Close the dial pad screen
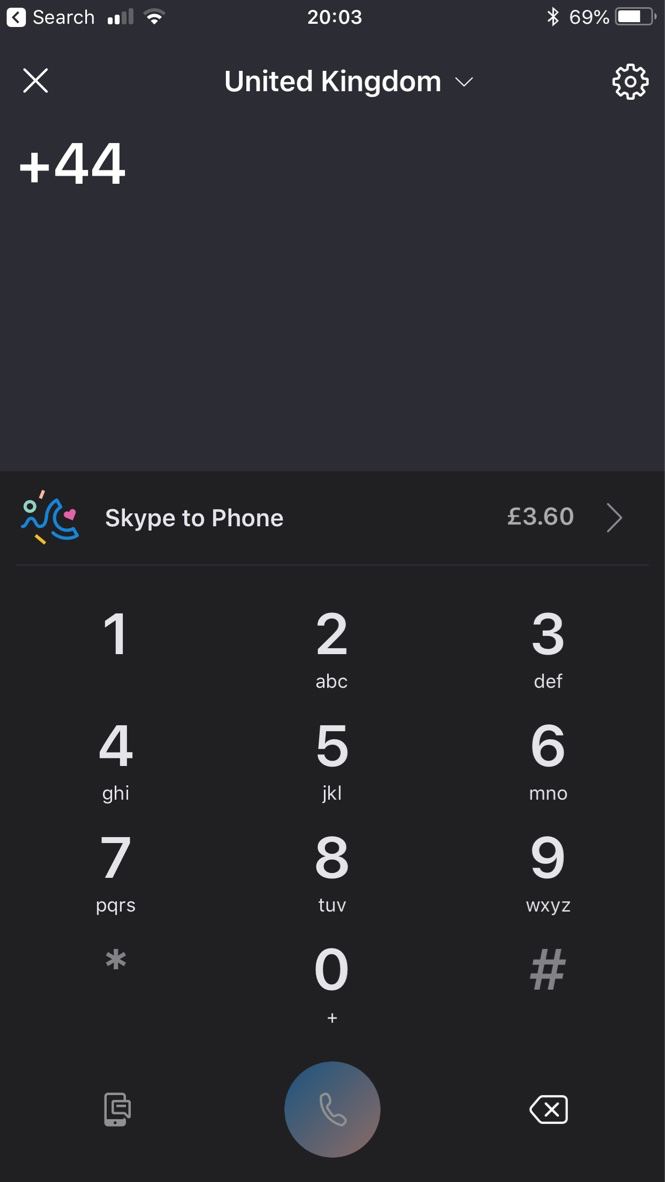Viewport: 665px width, 1182px height. click(x=35, y=81)
